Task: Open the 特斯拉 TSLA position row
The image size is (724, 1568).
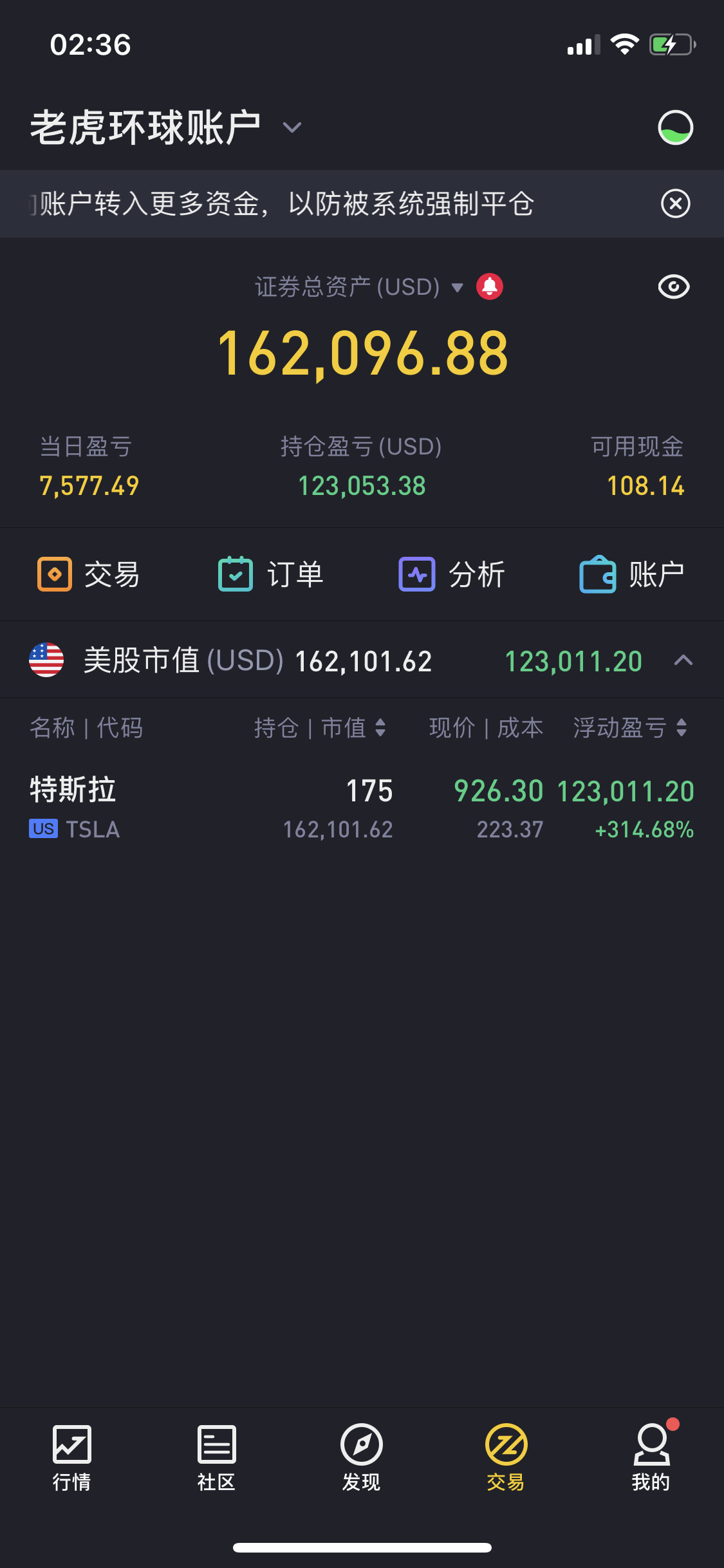Action: click(x=362, y=808)
